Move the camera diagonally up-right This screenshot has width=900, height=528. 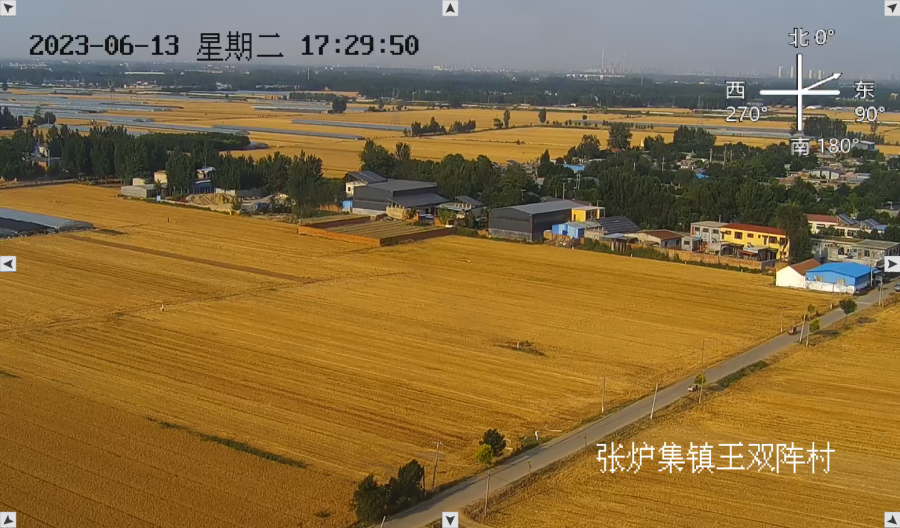click(x=892, y=8)
